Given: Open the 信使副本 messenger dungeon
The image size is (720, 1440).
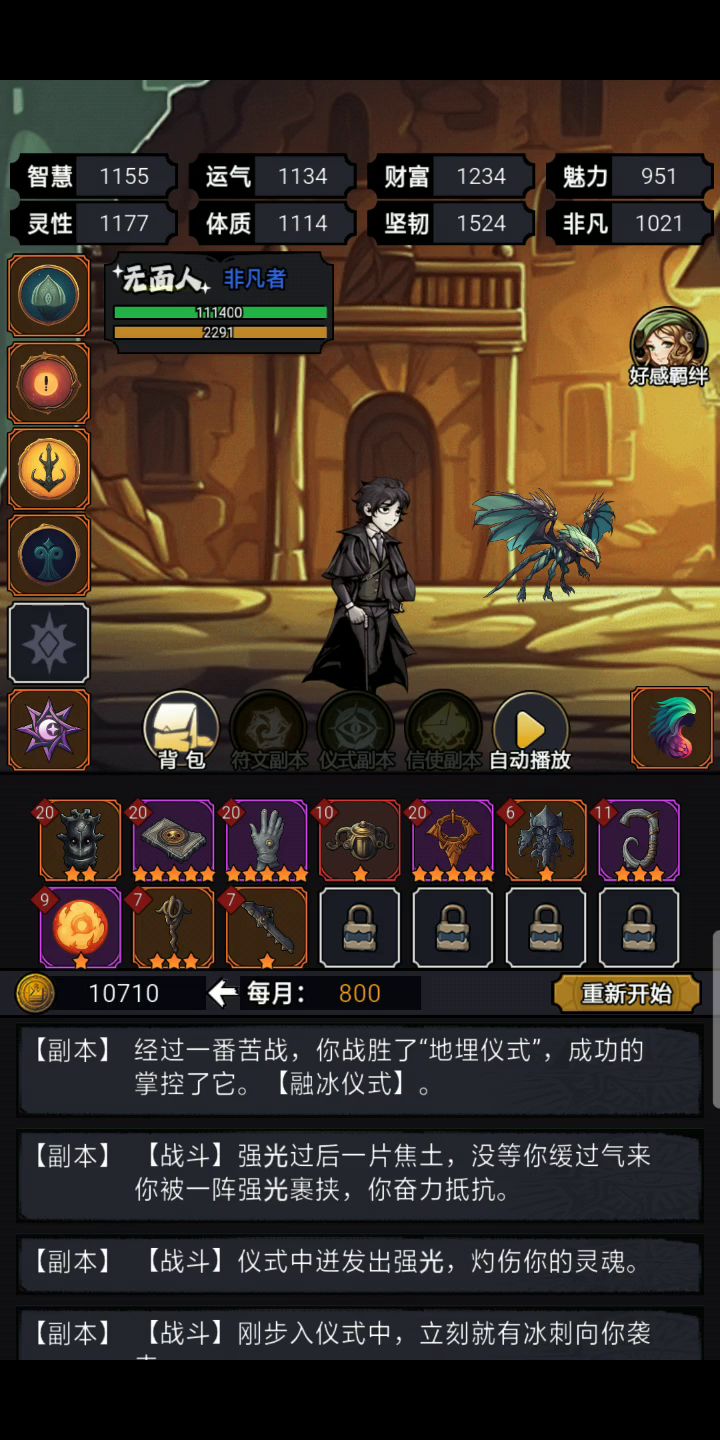Looking at the screenshot, I should [443, 732].
